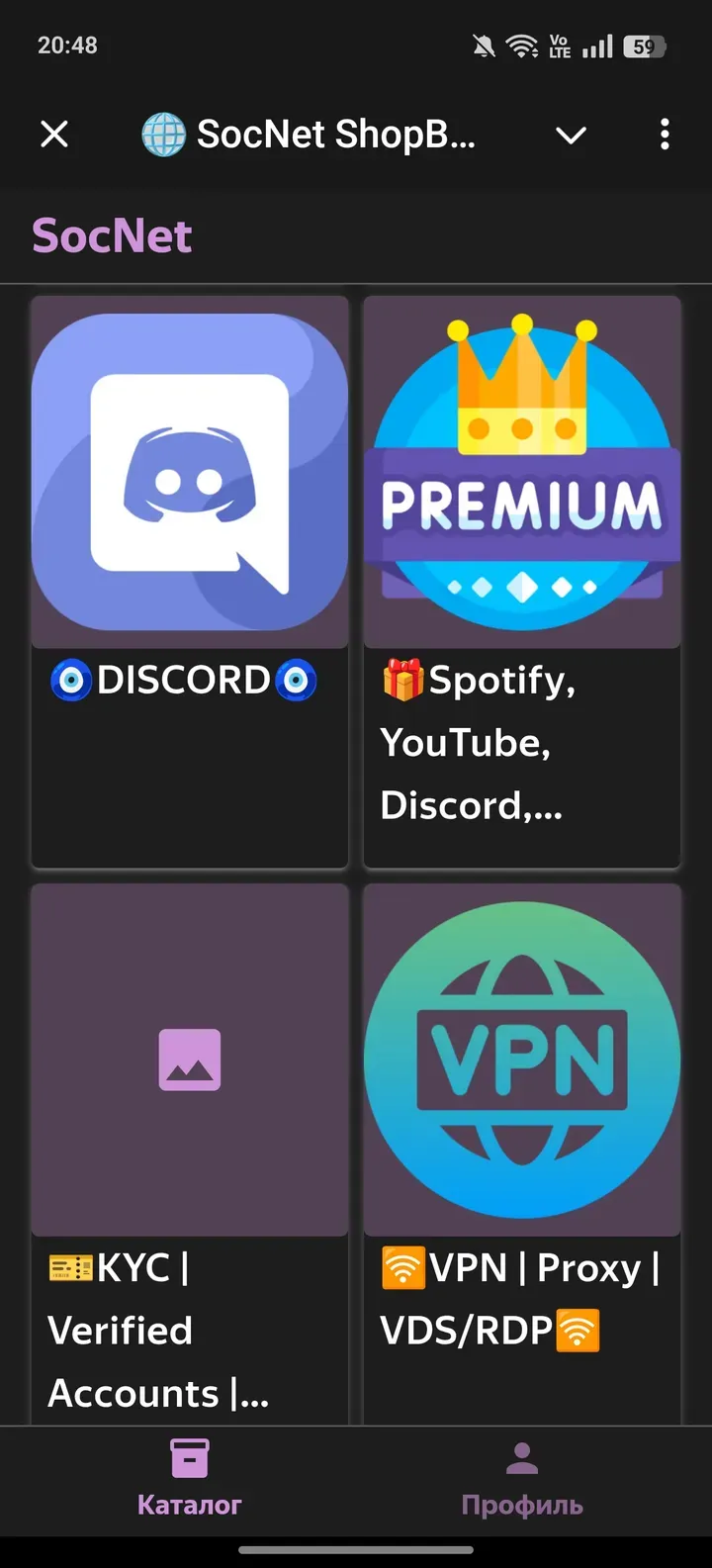712x1568 pixels.
Task: Tap the VPN globe icon
Action: 521,1059
